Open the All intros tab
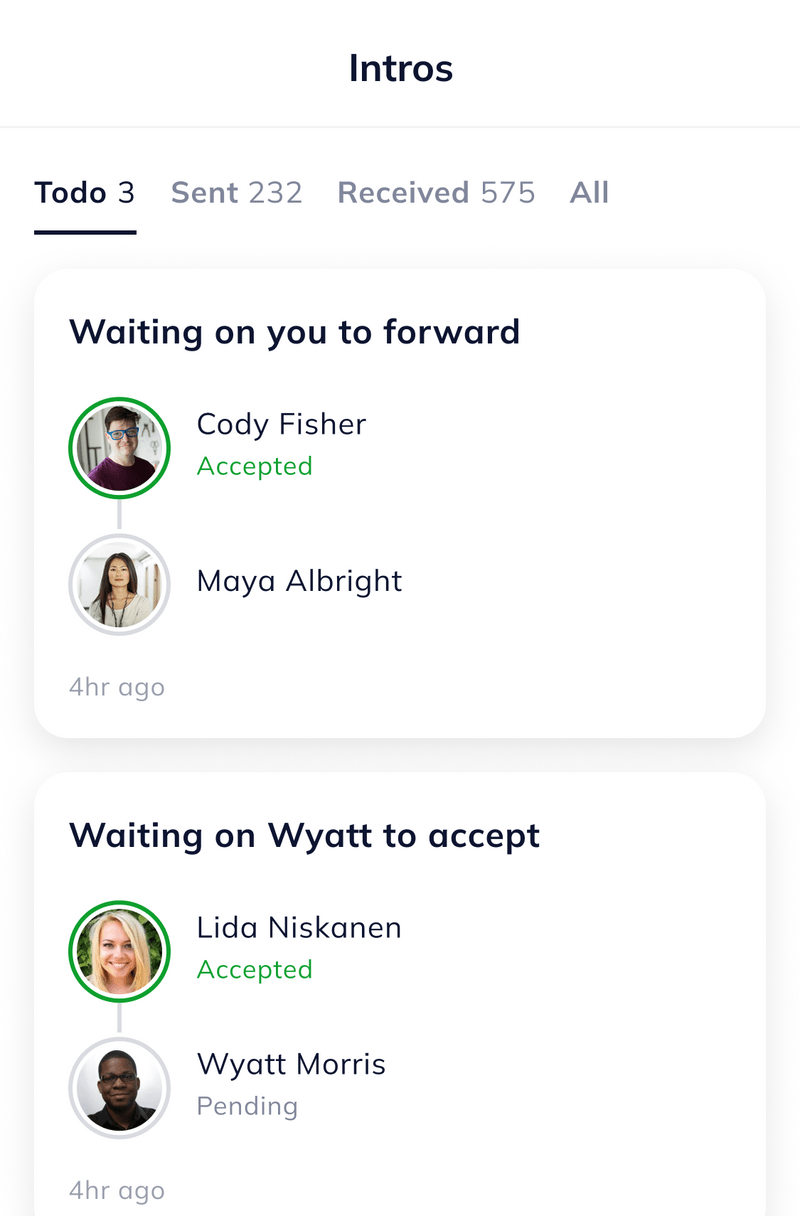 589,192
